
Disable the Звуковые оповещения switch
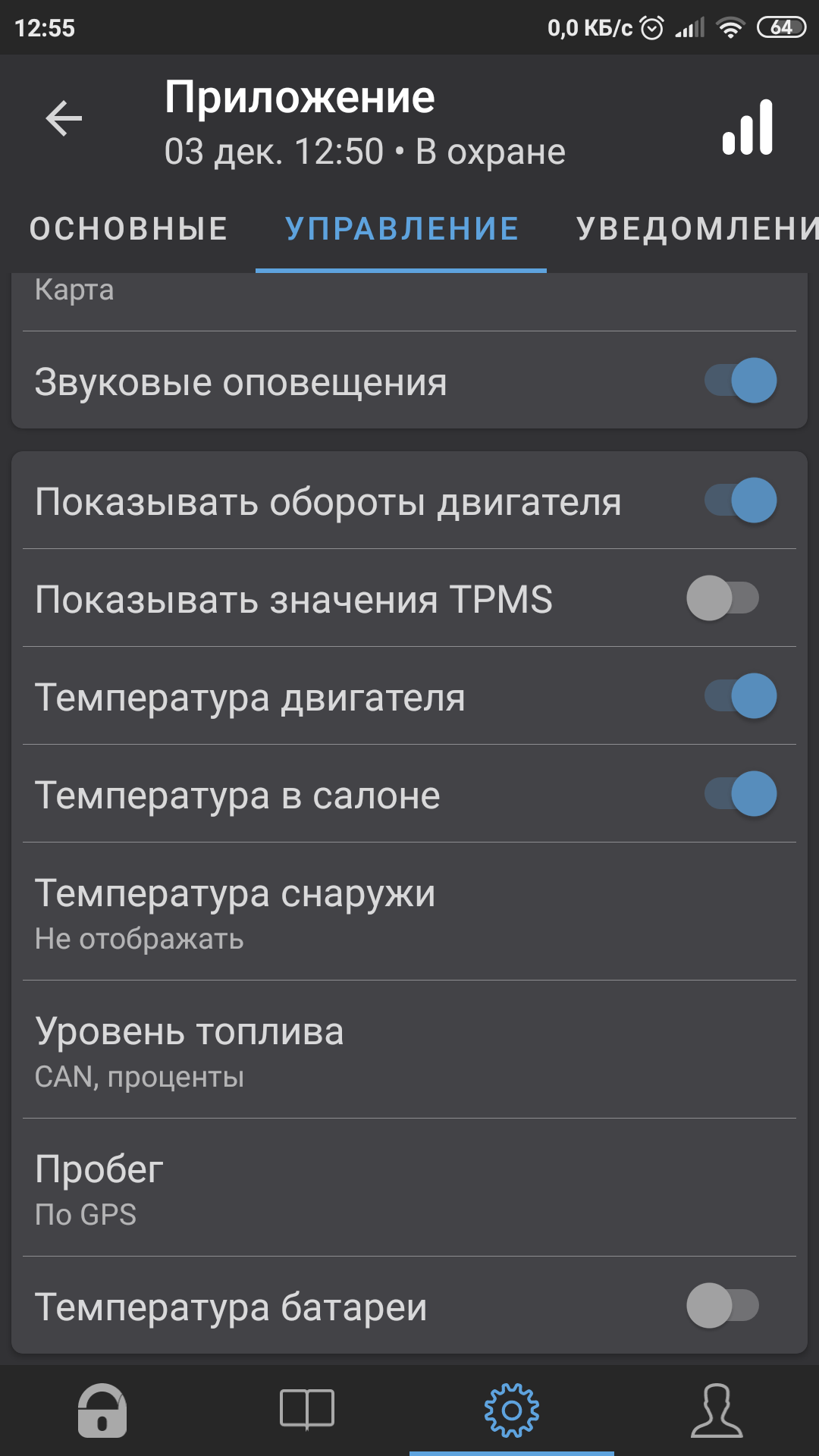click(740, 381)
